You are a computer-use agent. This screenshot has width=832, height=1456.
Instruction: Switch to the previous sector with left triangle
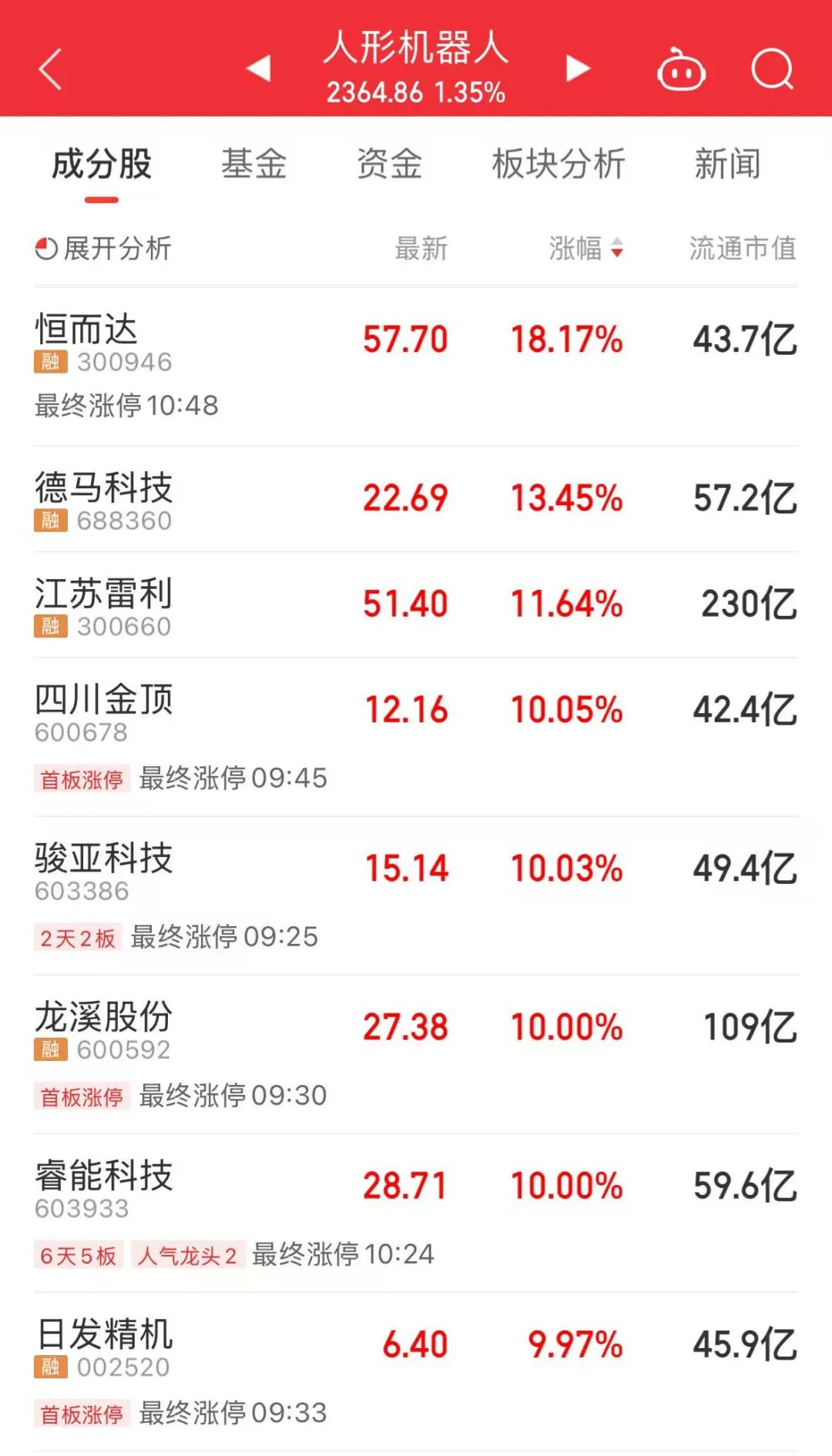pos(259,69)
